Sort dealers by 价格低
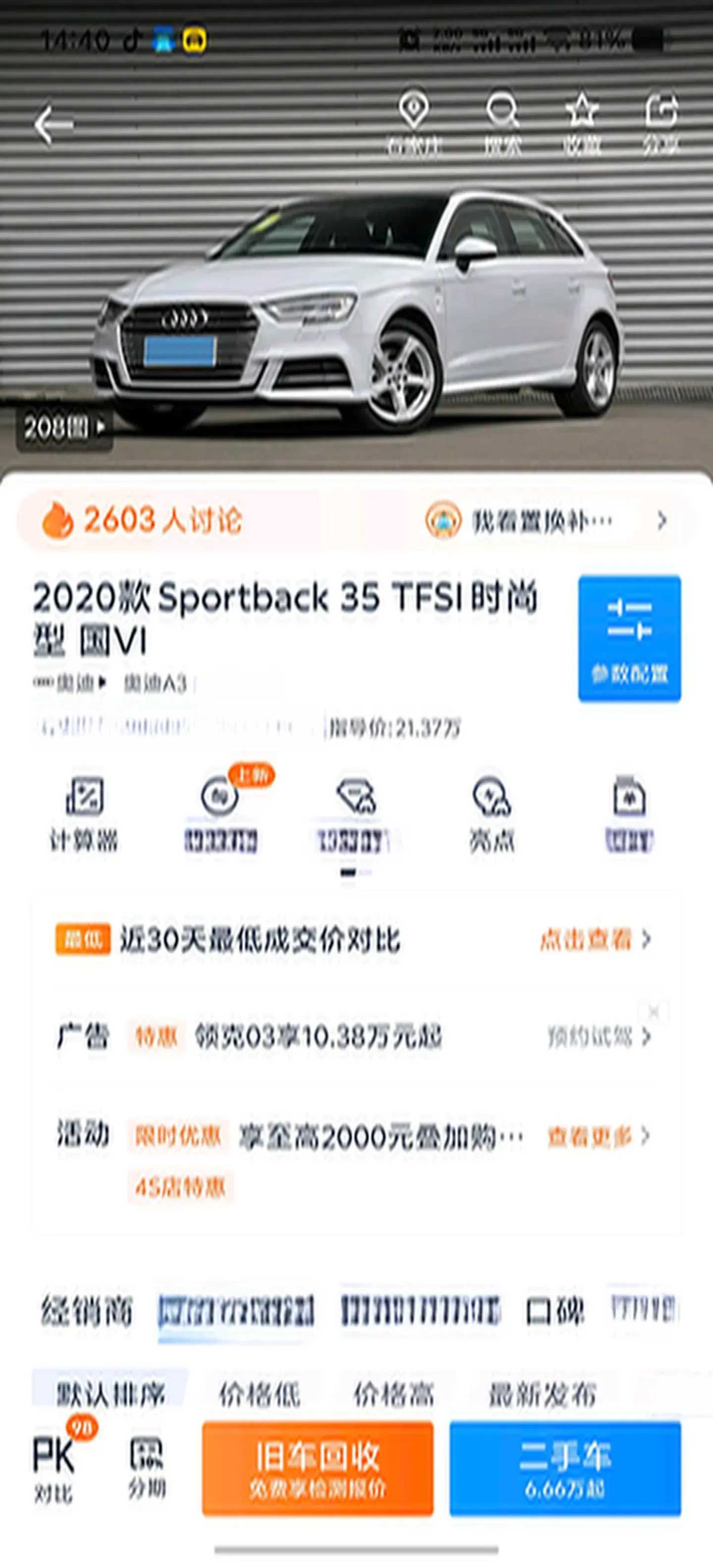 (259, 1393)
